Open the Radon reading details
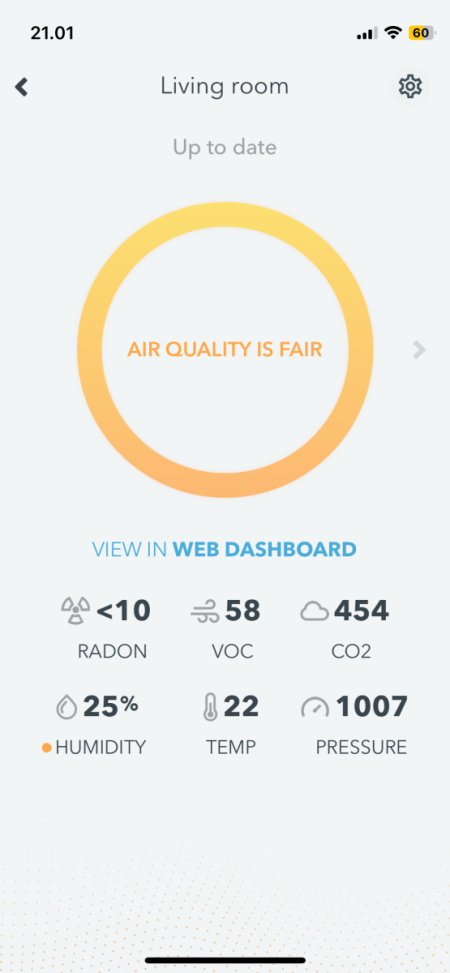The image size is (450, 973). click(106, 628)
